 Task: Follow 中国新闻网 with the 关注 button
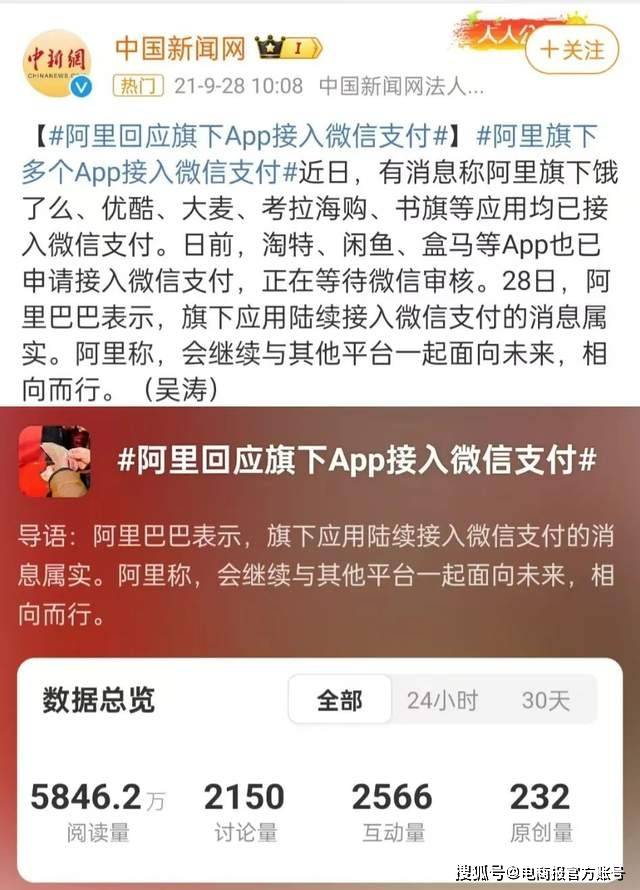point(572,48)
